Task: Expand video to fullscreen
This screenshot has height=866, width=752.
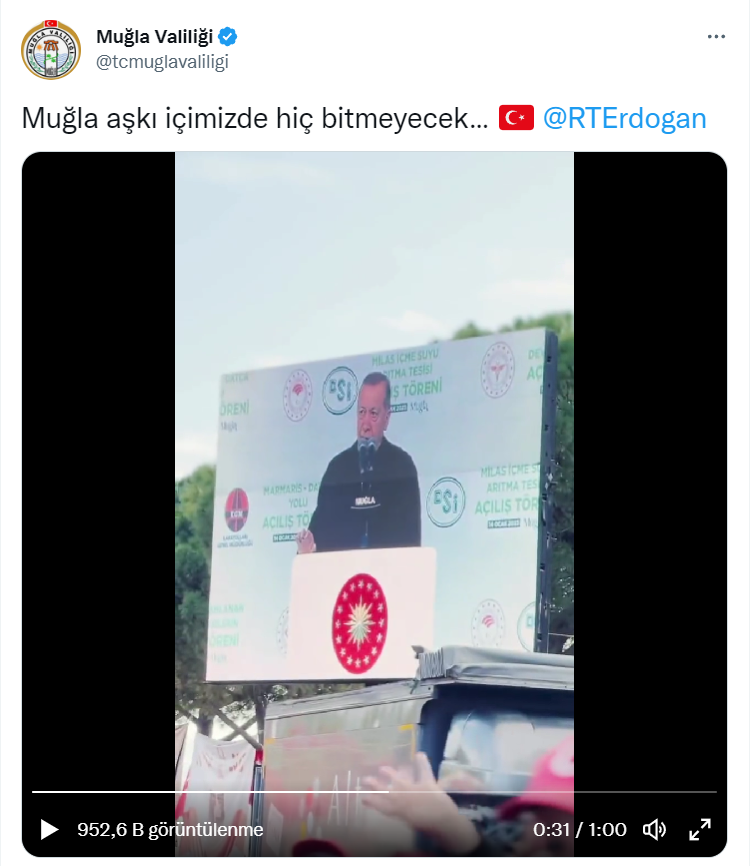Action: coord(700,829)
